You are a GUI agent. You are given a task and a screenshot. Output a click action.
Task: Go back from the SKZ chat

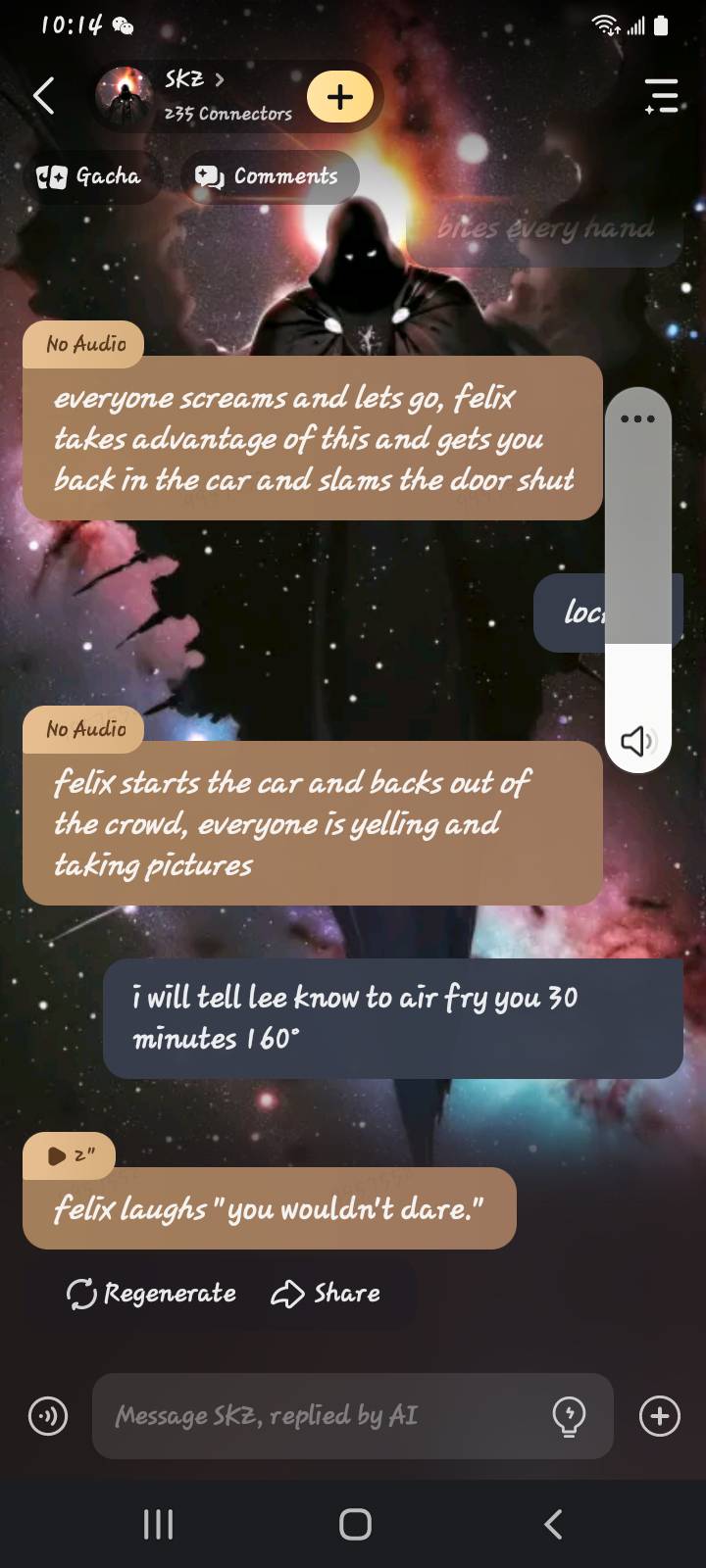[x=43, y=96]
